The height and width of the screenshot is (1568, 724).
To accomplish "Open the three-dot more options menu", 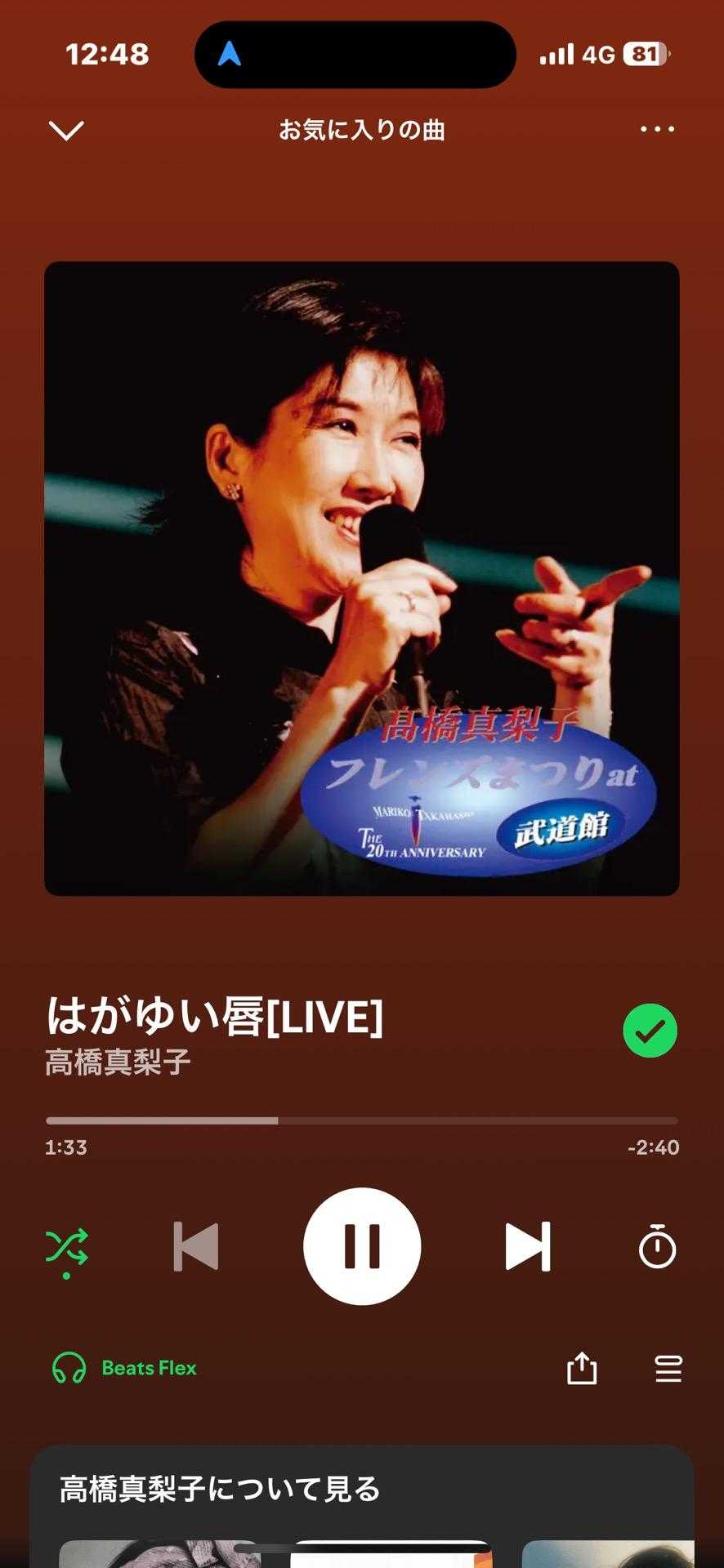I will tap(657, 129).
